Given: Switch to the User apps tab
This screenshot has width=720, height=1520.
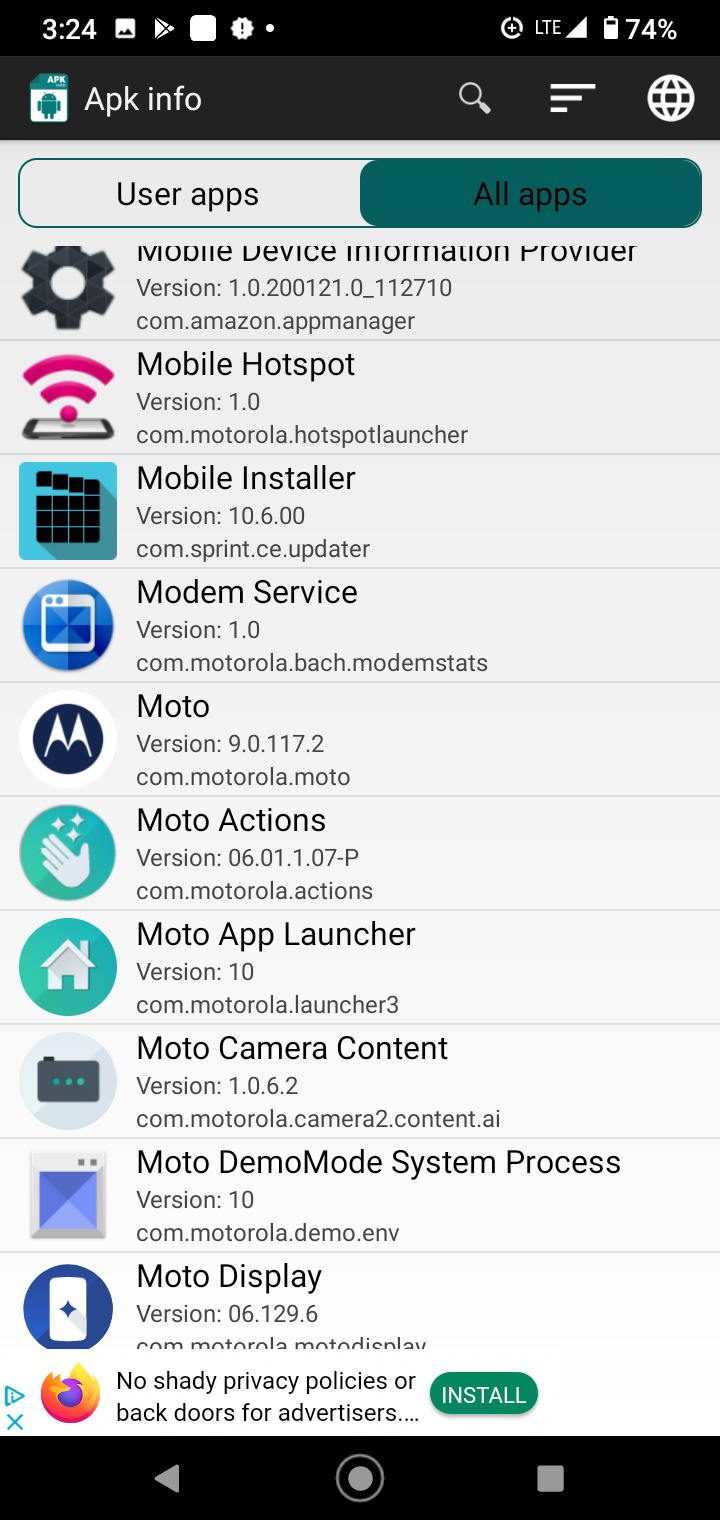Looking at the screenshot, I should coord(188,194).
